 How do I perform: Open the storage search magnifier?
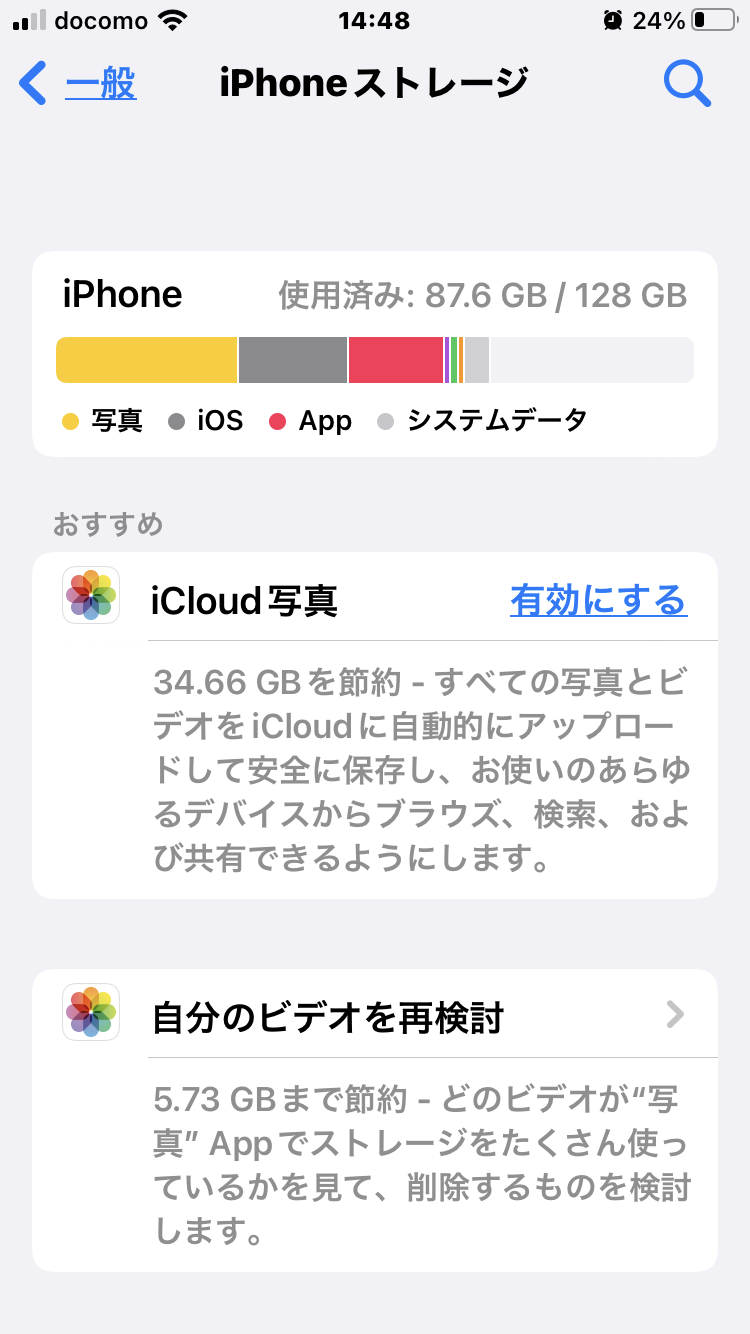687,84
